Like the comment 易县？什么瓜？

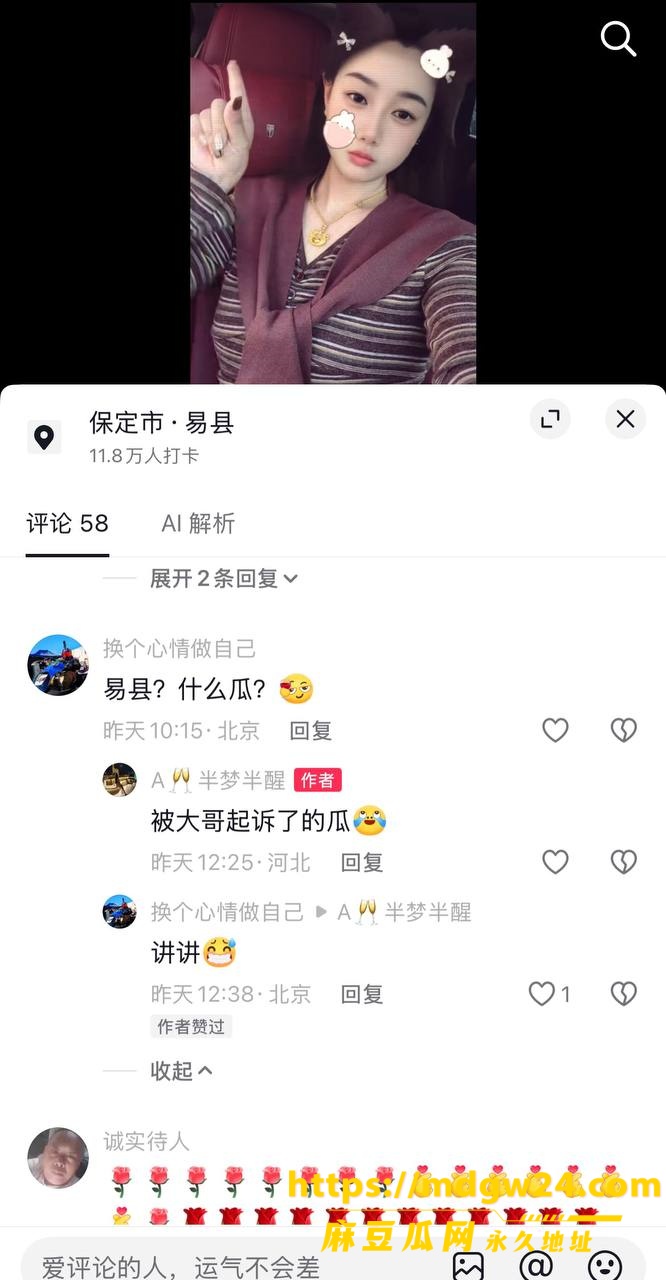(x=555, y=730)
